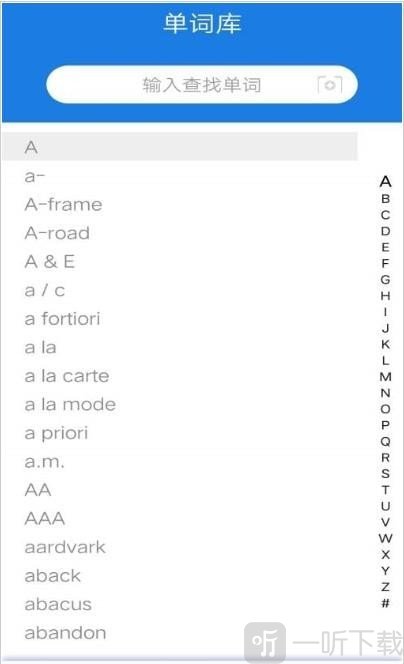Open the word 'a la carte'

[67, 376]
